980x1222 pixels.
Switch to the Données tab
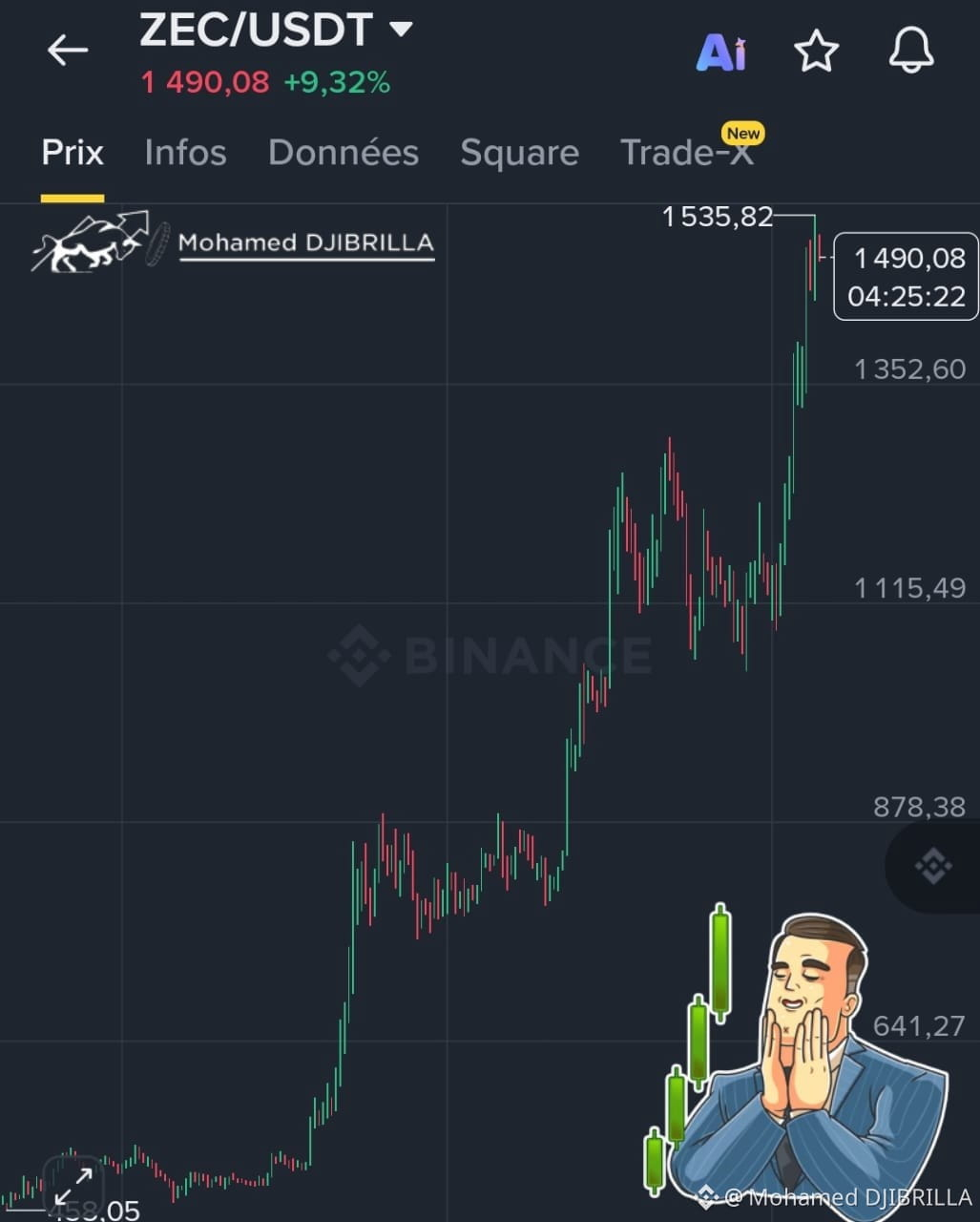coord(344,153)
